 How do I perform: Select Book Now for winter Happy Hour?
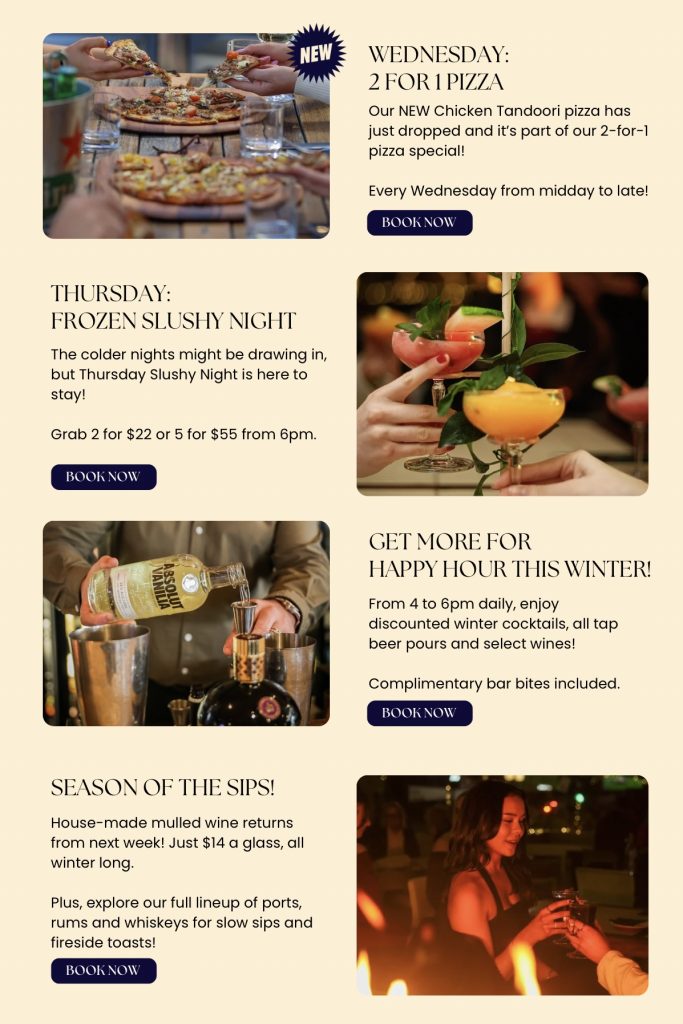[419, 713]
